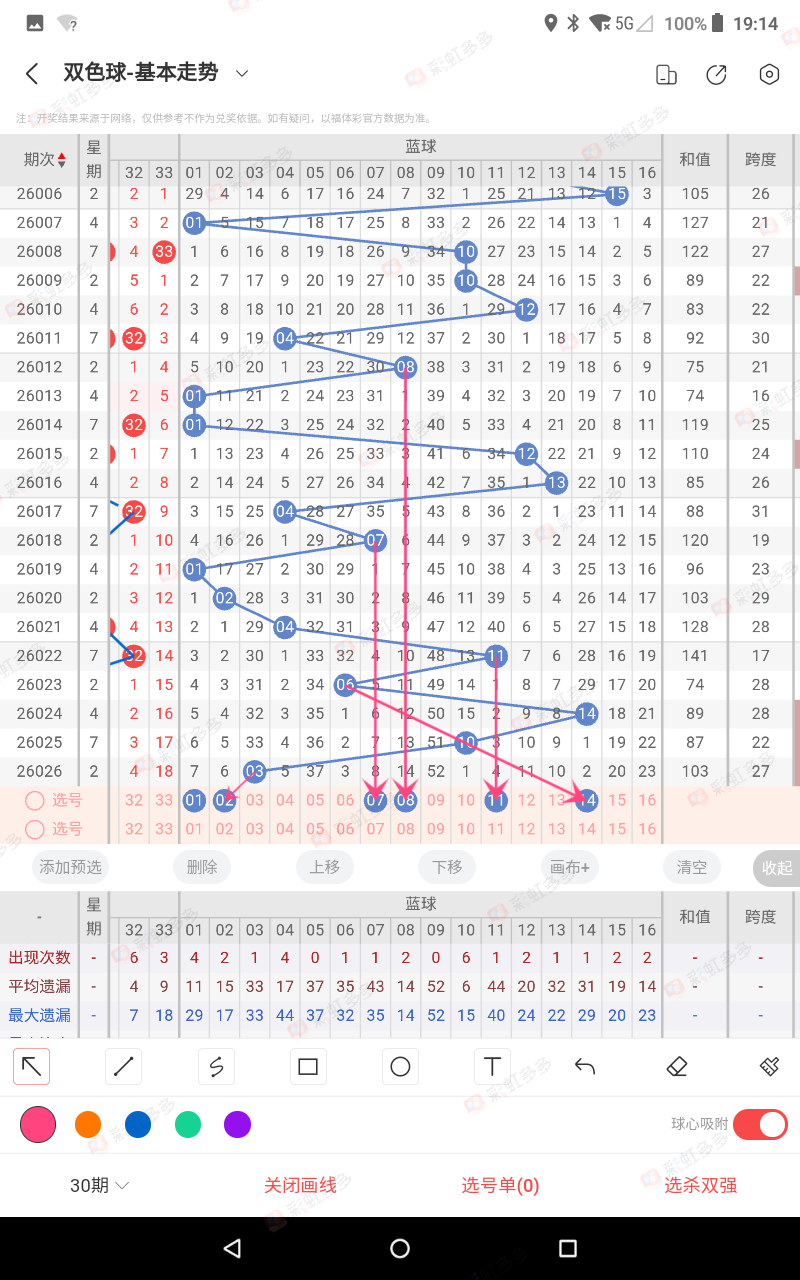Clear selections with 清空
The image size is (800, 1280).
[x=692, y=867]
